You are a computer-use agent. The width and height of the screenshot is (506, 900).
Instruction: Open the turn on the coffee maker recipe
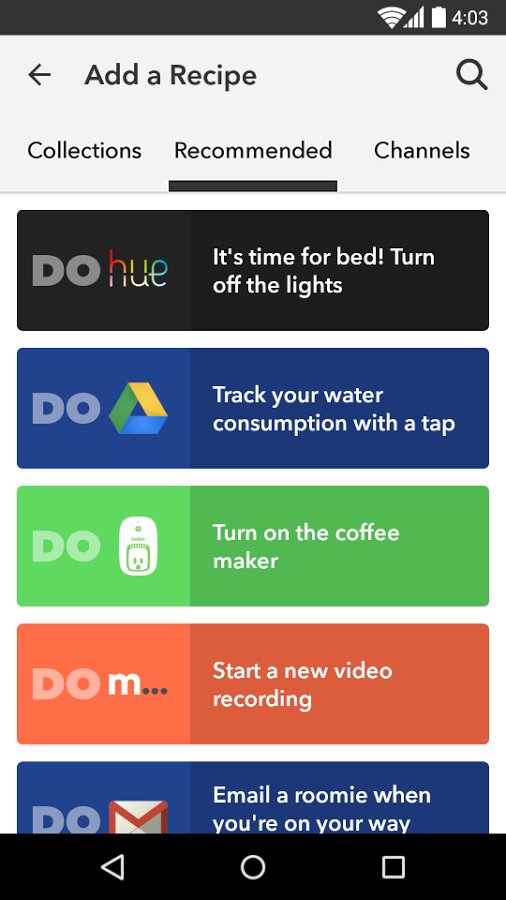[253, 546]
